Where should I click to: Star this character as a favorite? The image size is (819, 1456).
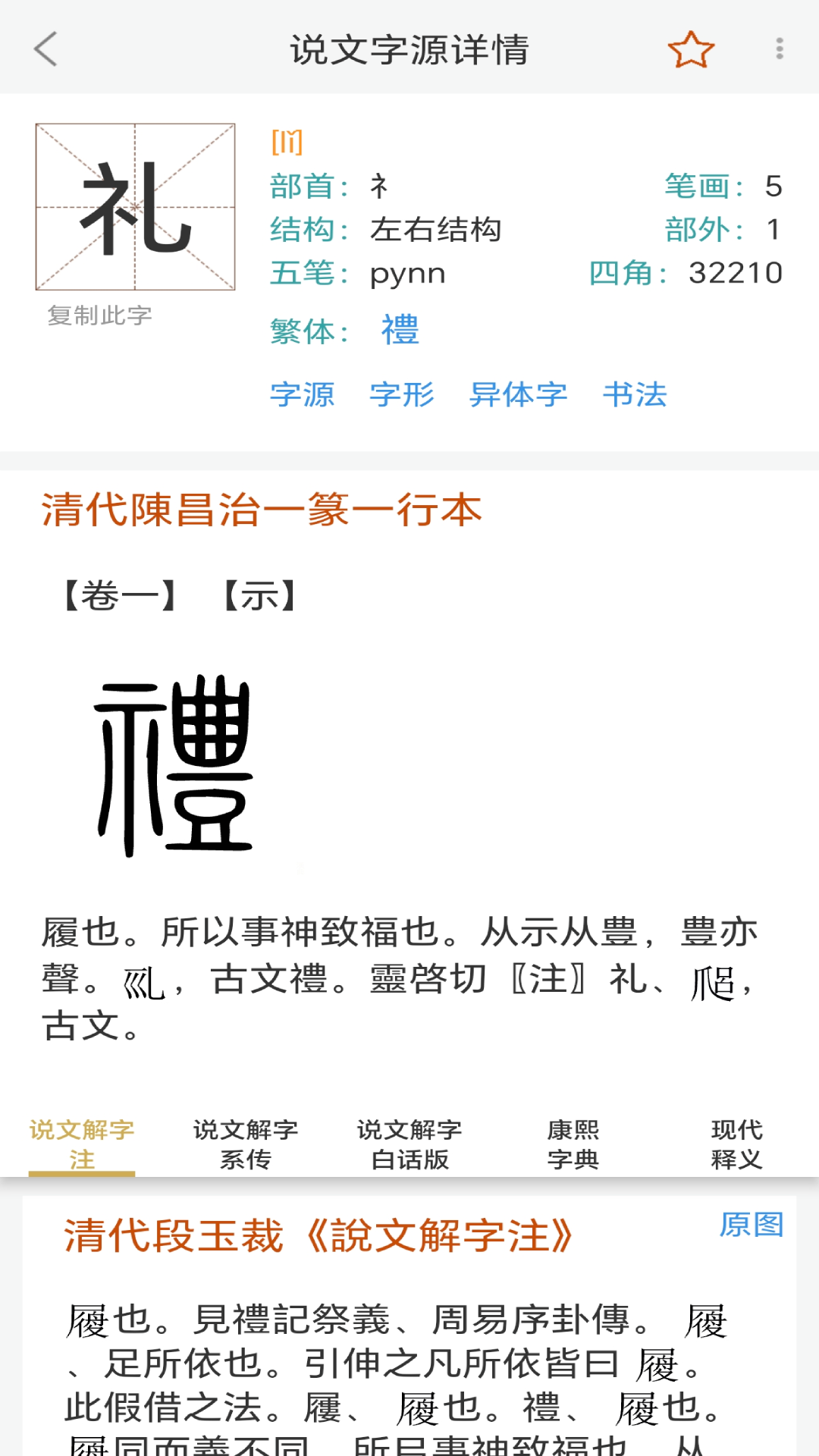pos(691,50)
